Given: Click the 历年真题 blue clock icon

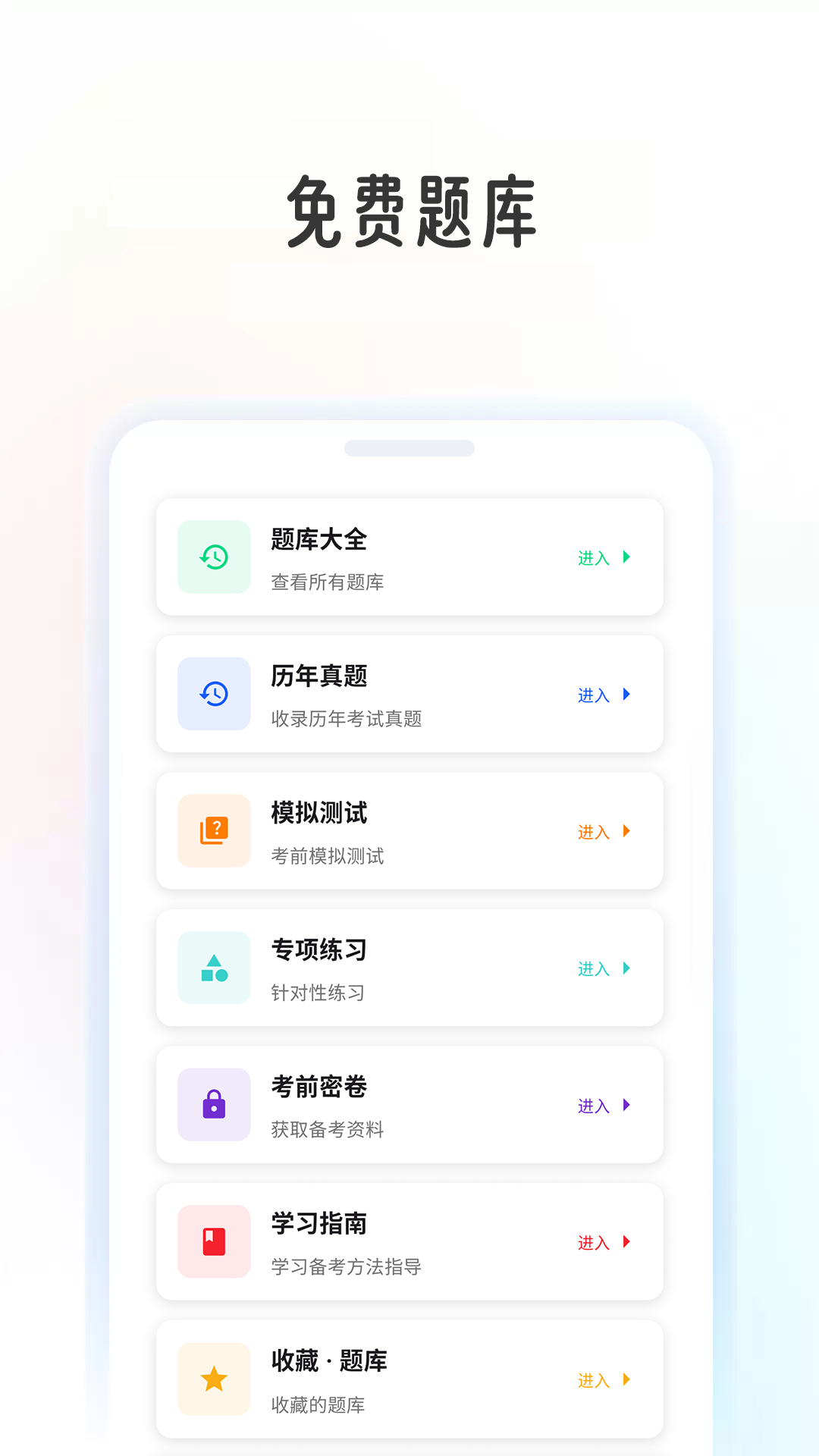Looking at the screenshot, I should (x=214, y=694).
